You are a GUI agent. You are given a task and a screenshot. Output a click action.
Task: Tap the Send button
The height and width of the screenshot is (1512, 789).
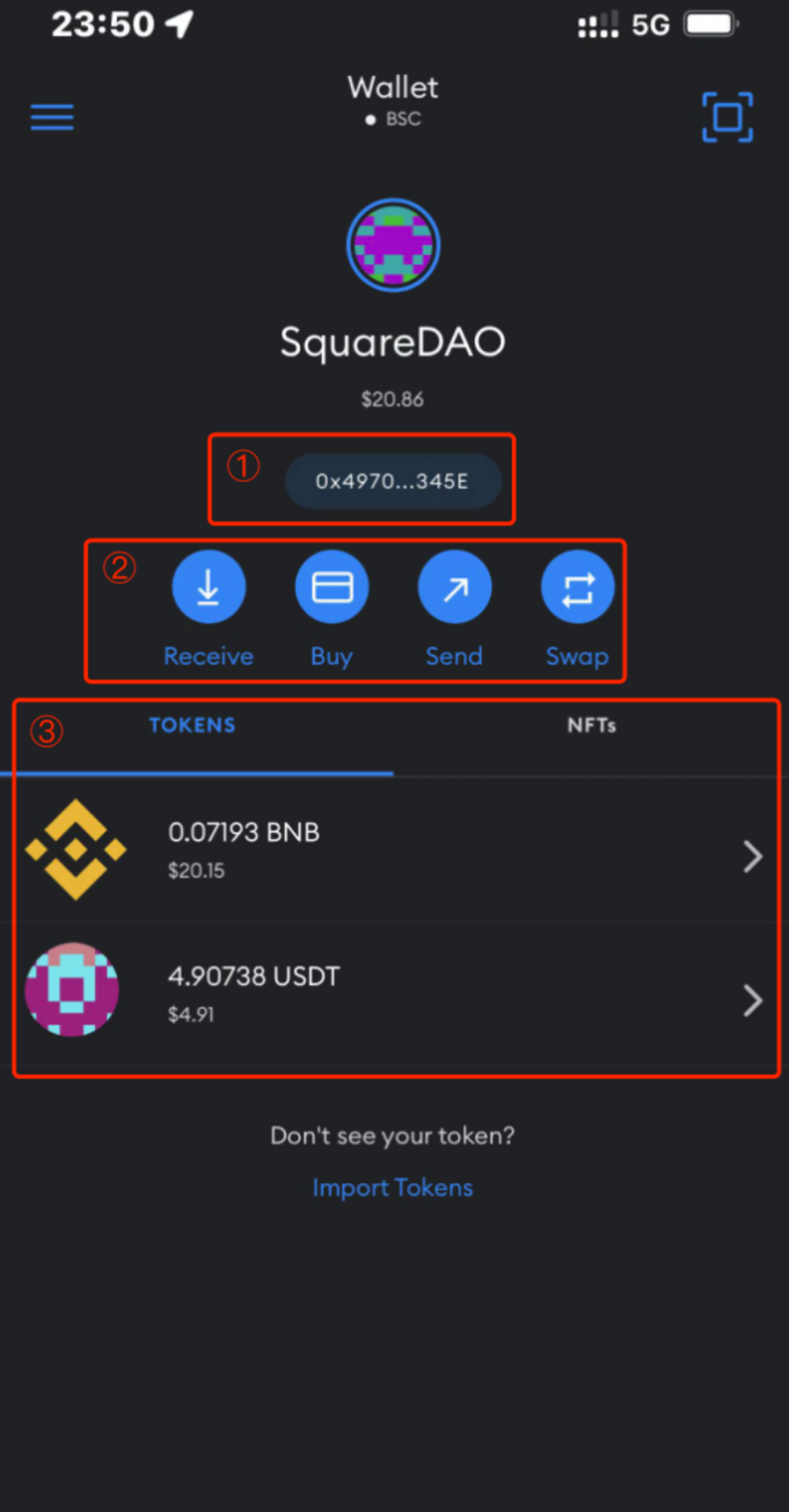tap(455, 588)
